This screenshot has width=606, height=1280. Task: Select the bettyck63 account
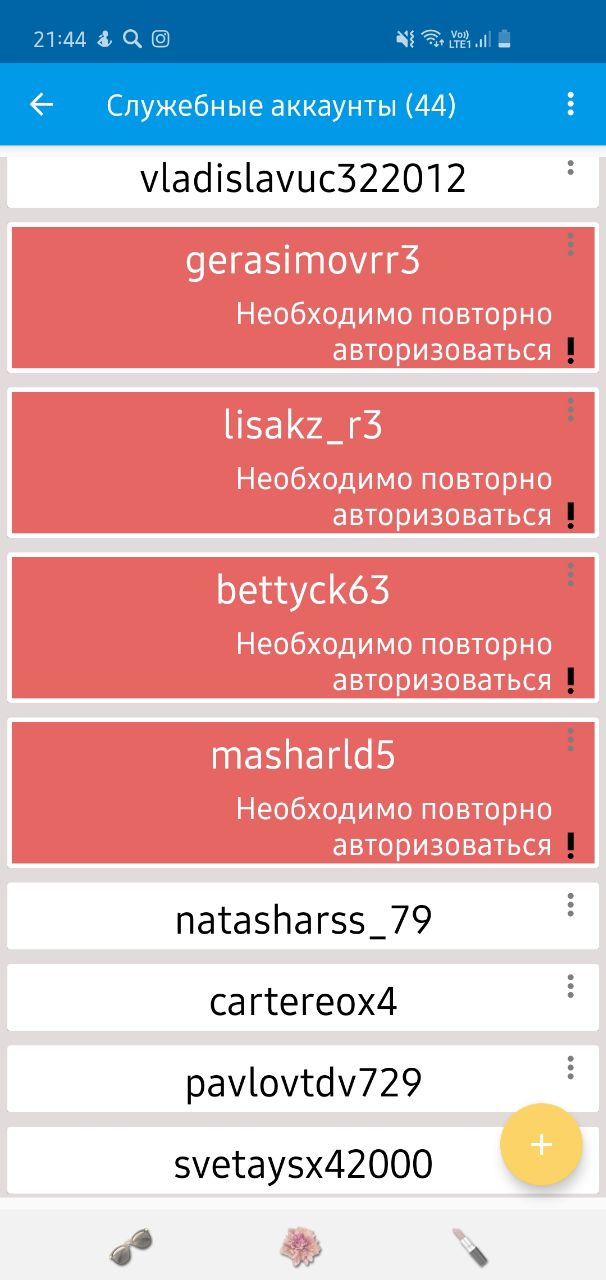click(x=303, y=627)
